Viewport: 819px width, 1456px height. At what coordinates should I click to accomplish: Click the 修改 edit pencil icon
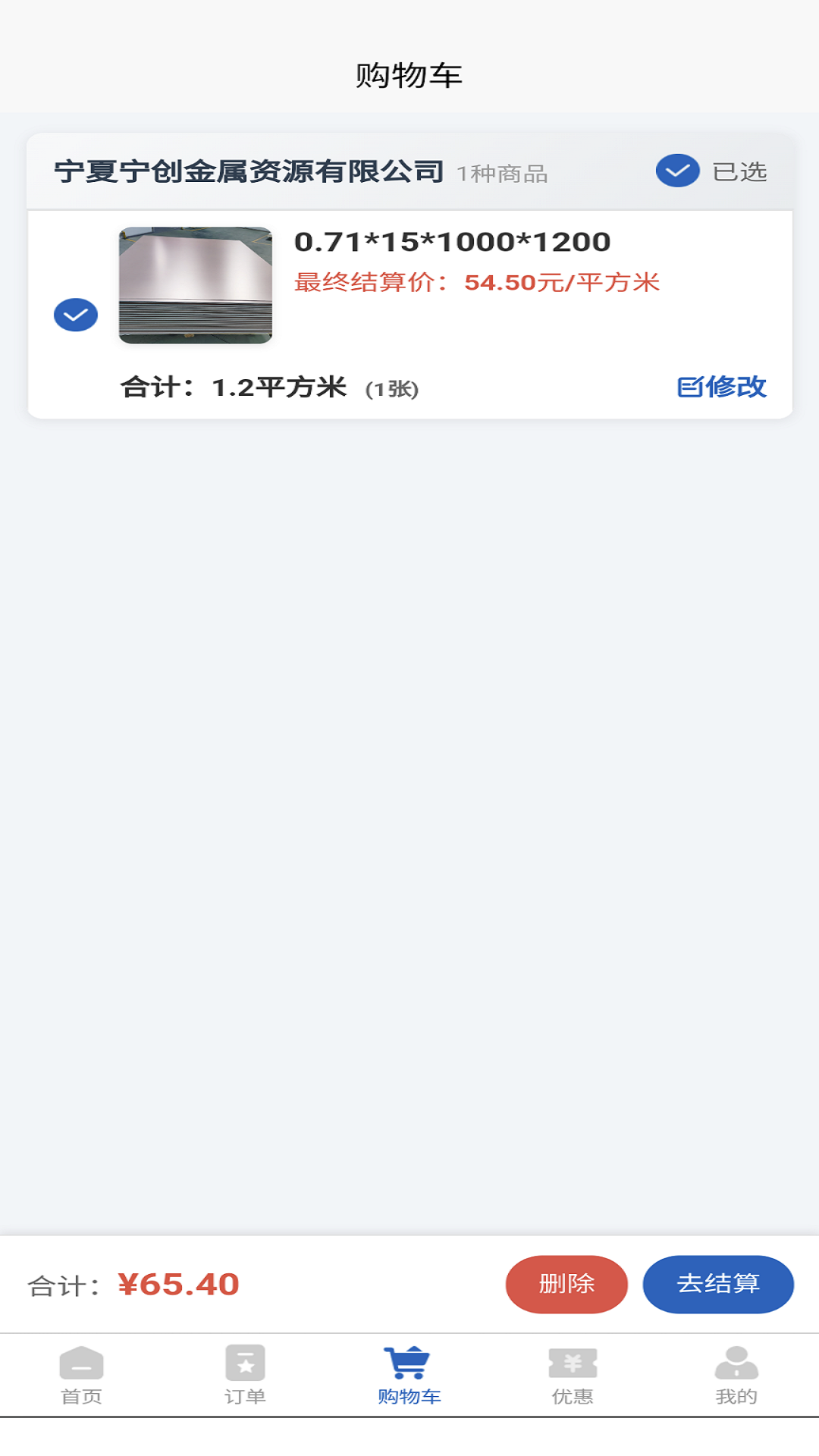[x=689, y=388]
